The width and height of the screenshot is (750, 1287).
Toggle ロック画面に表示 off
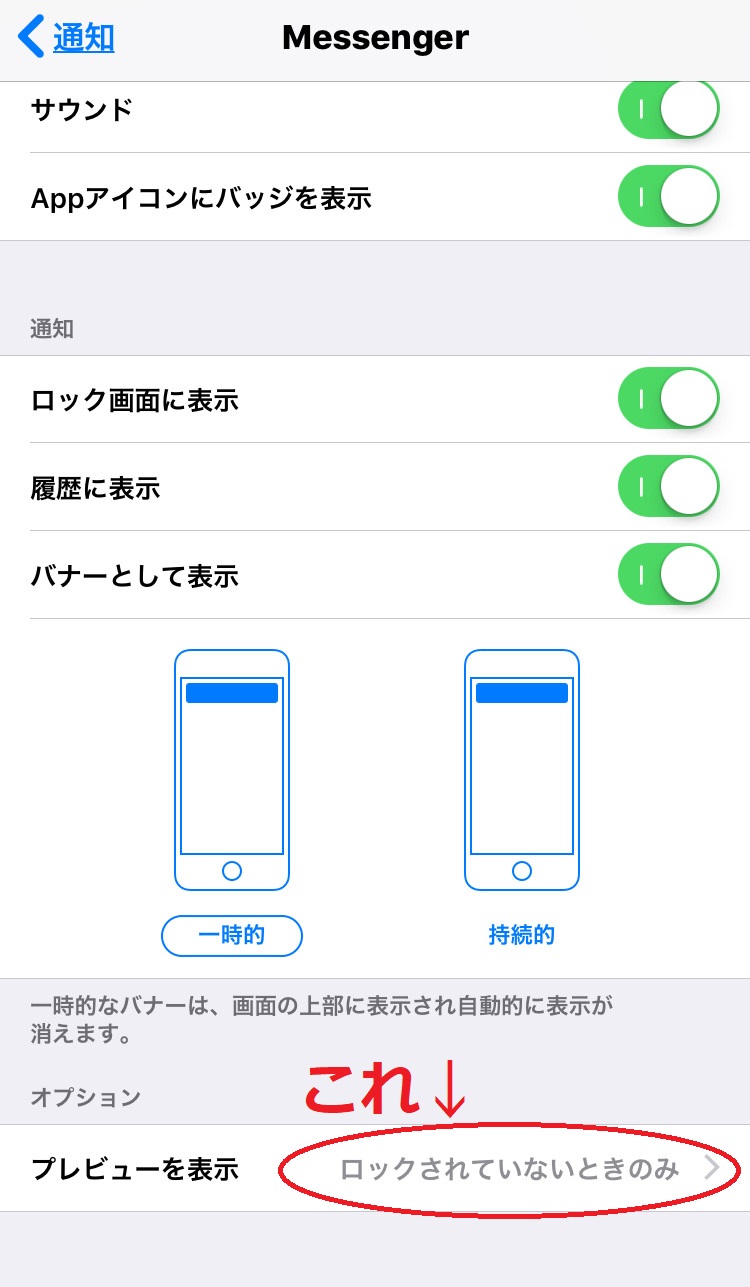coord(669,398)
